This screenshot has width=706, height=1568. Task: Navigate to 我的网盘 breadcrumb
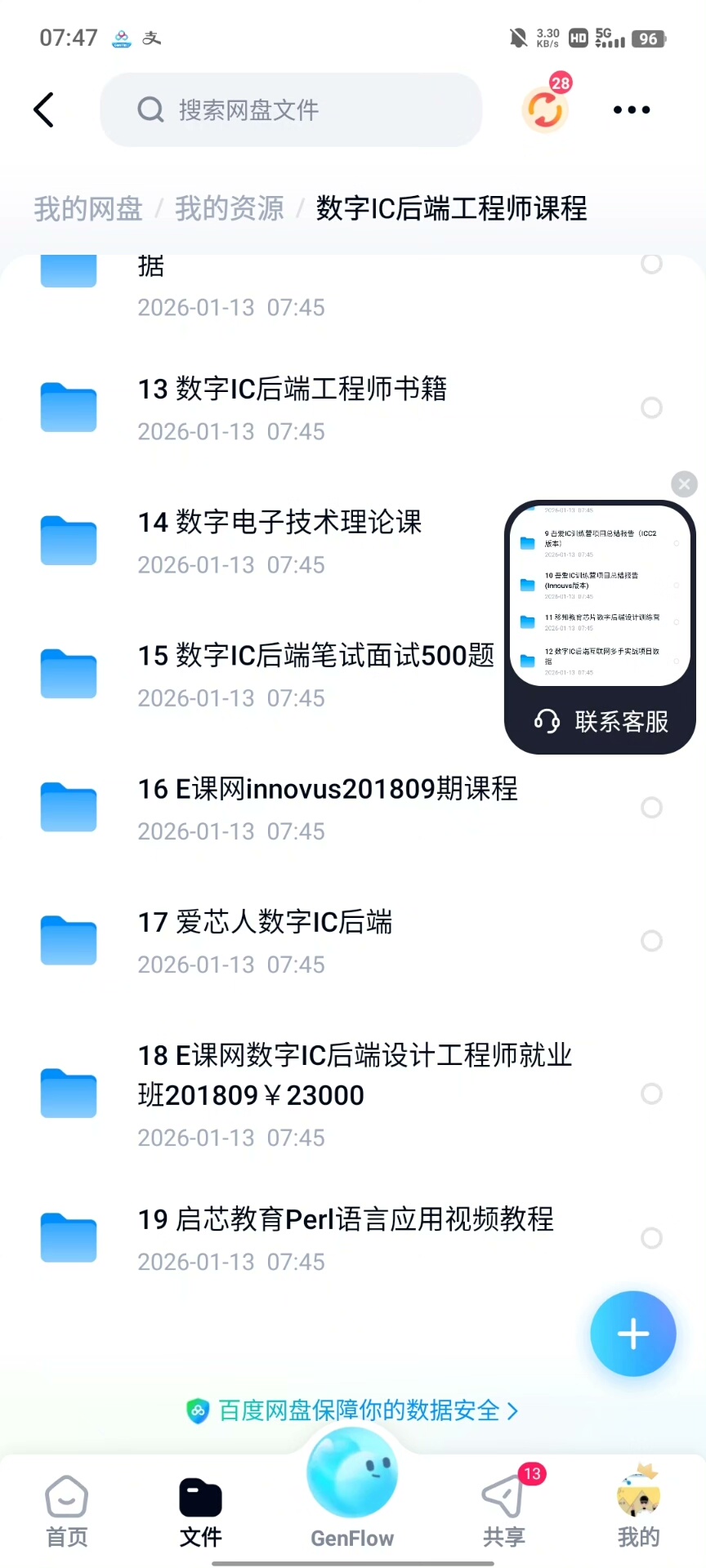tap(88, 209)
